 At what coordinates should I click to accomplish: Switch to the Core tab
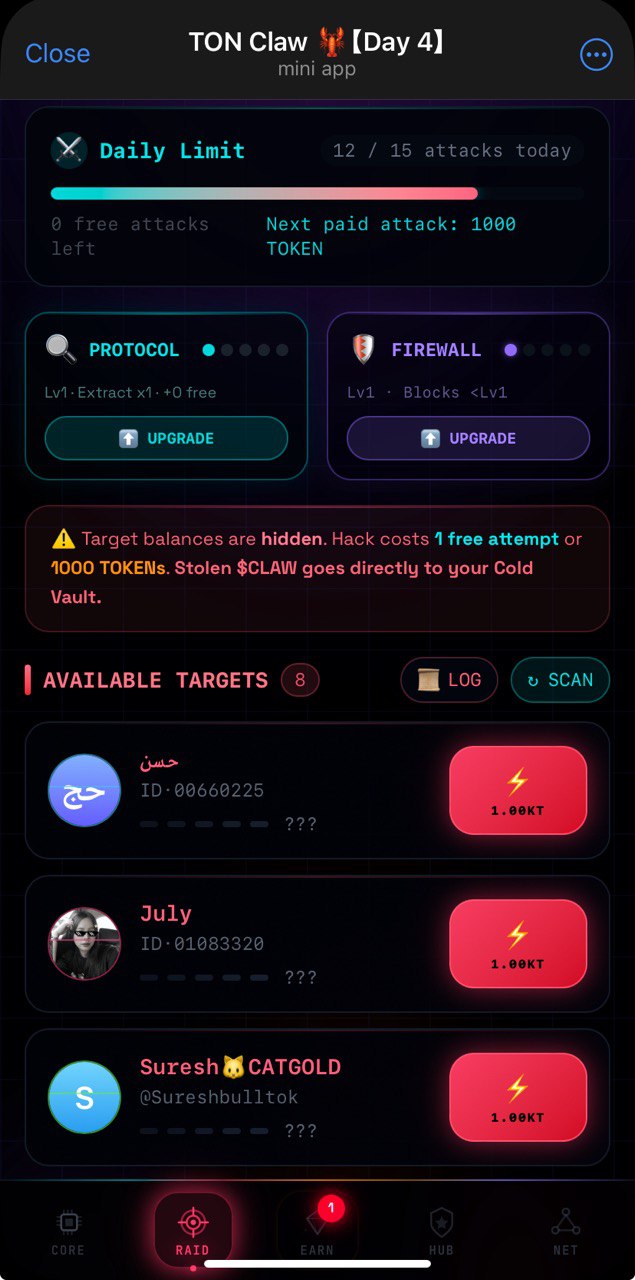(x=69, y=1231)
